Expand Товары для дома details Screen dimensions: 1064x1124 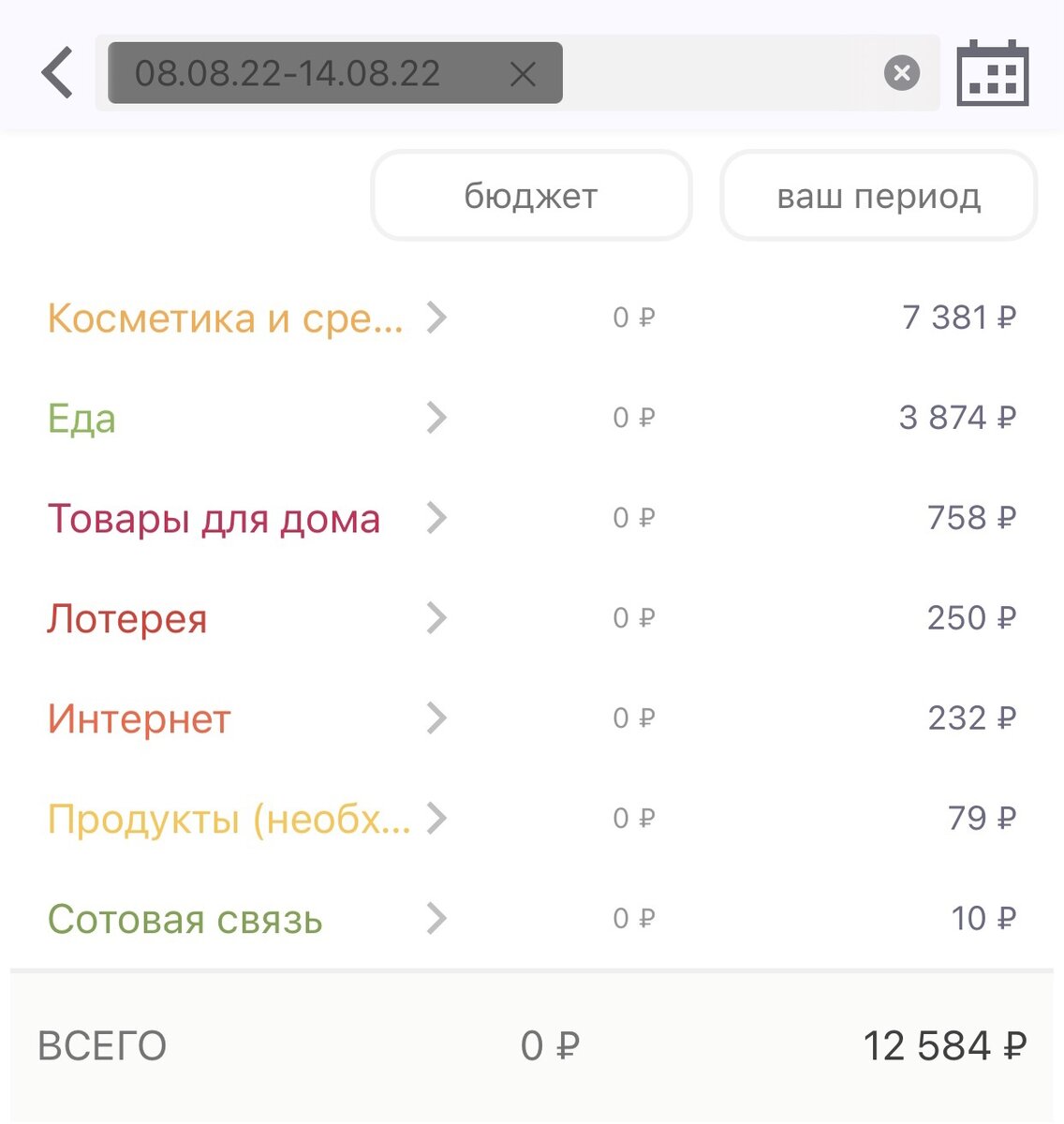(x=436, y=518)
